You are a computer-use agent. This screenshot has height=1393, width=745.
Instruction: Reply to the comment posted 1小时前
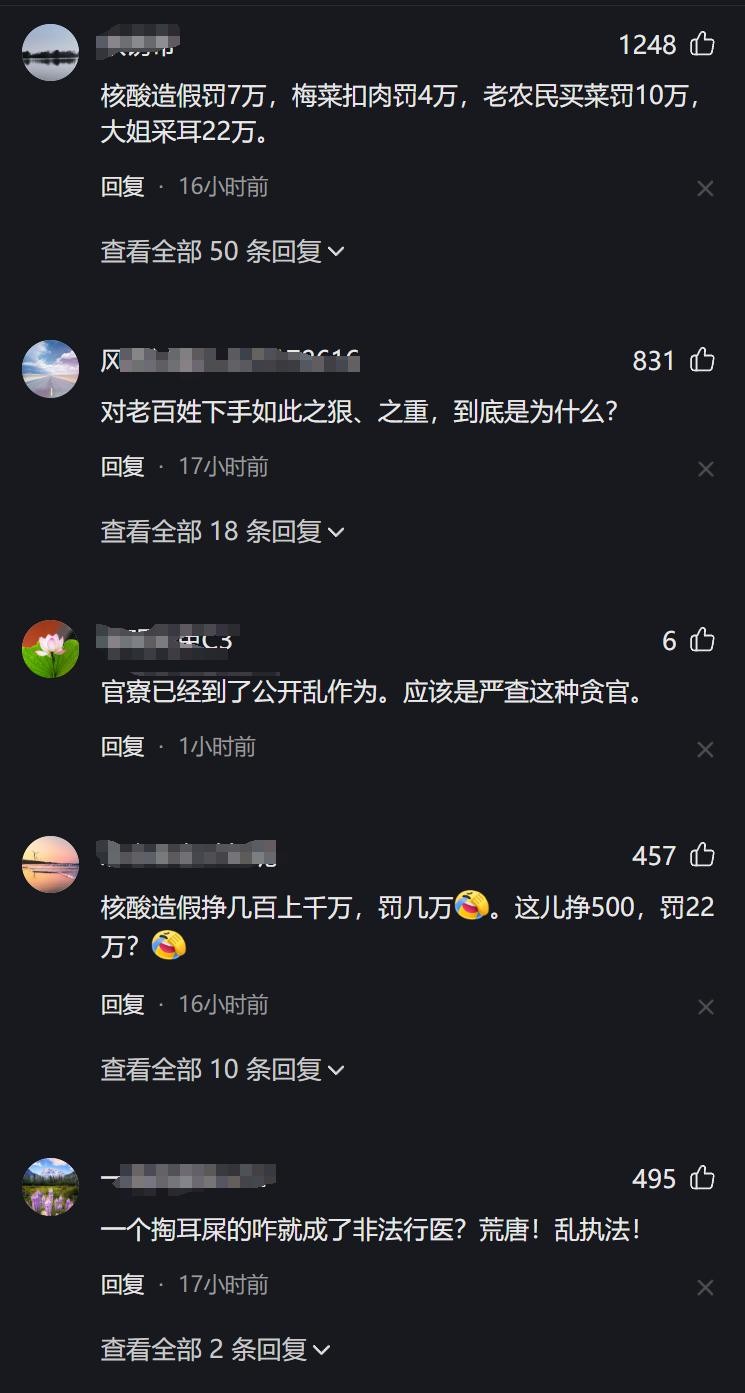122,747
